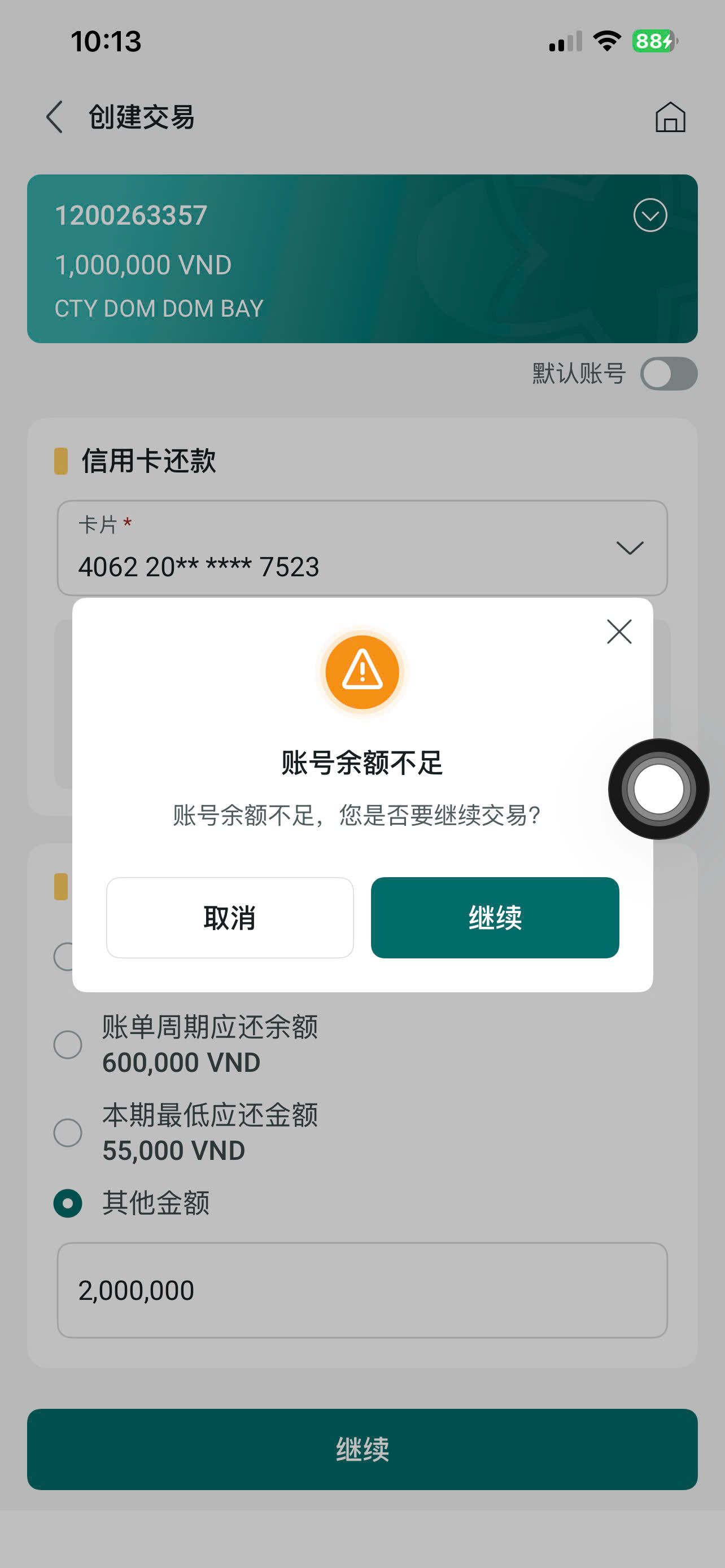Confirm with the dialog's 继续 button
Viewport: 725px width, 1568px height.
[494, 917]
